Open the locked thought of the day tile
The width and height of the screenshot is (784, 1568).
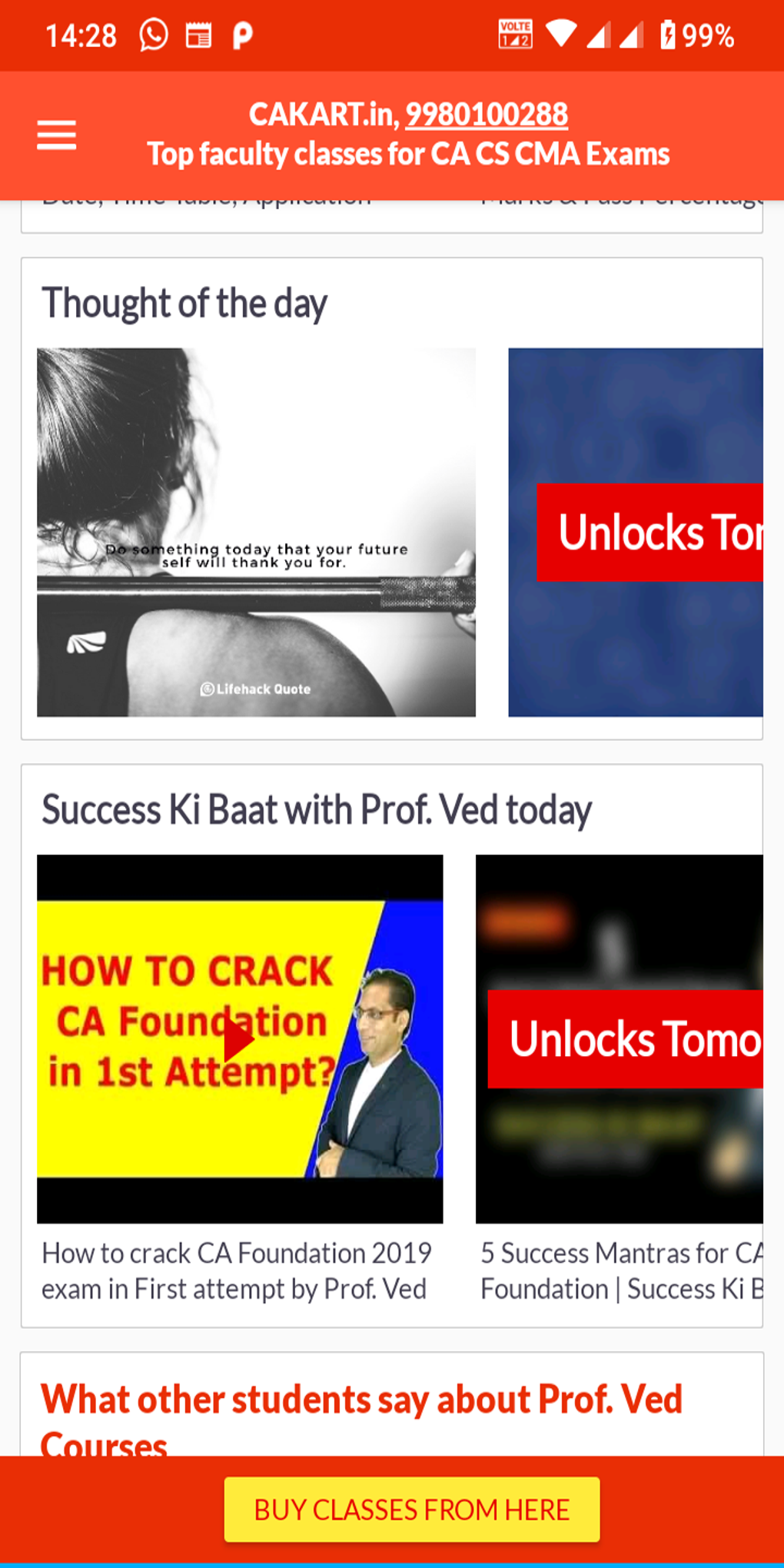coord(635,532)
